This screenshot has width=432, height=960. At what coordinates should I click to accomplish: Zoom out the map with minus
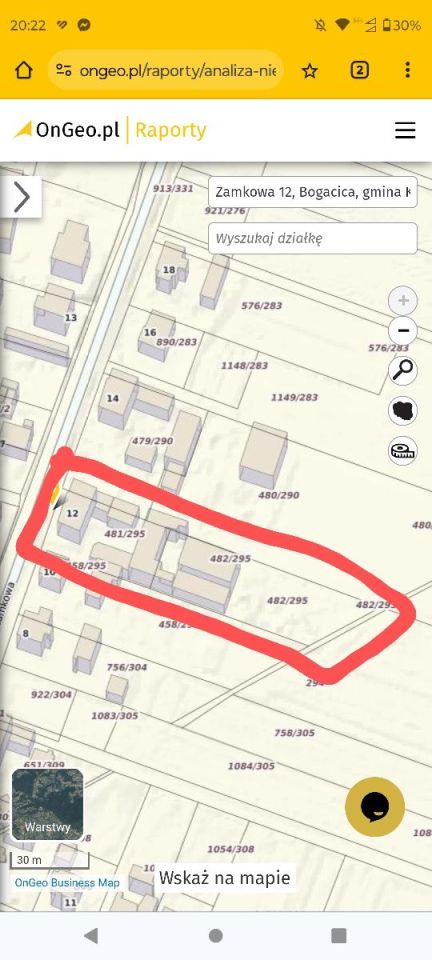pyautogui.click(x=403, y=331)
